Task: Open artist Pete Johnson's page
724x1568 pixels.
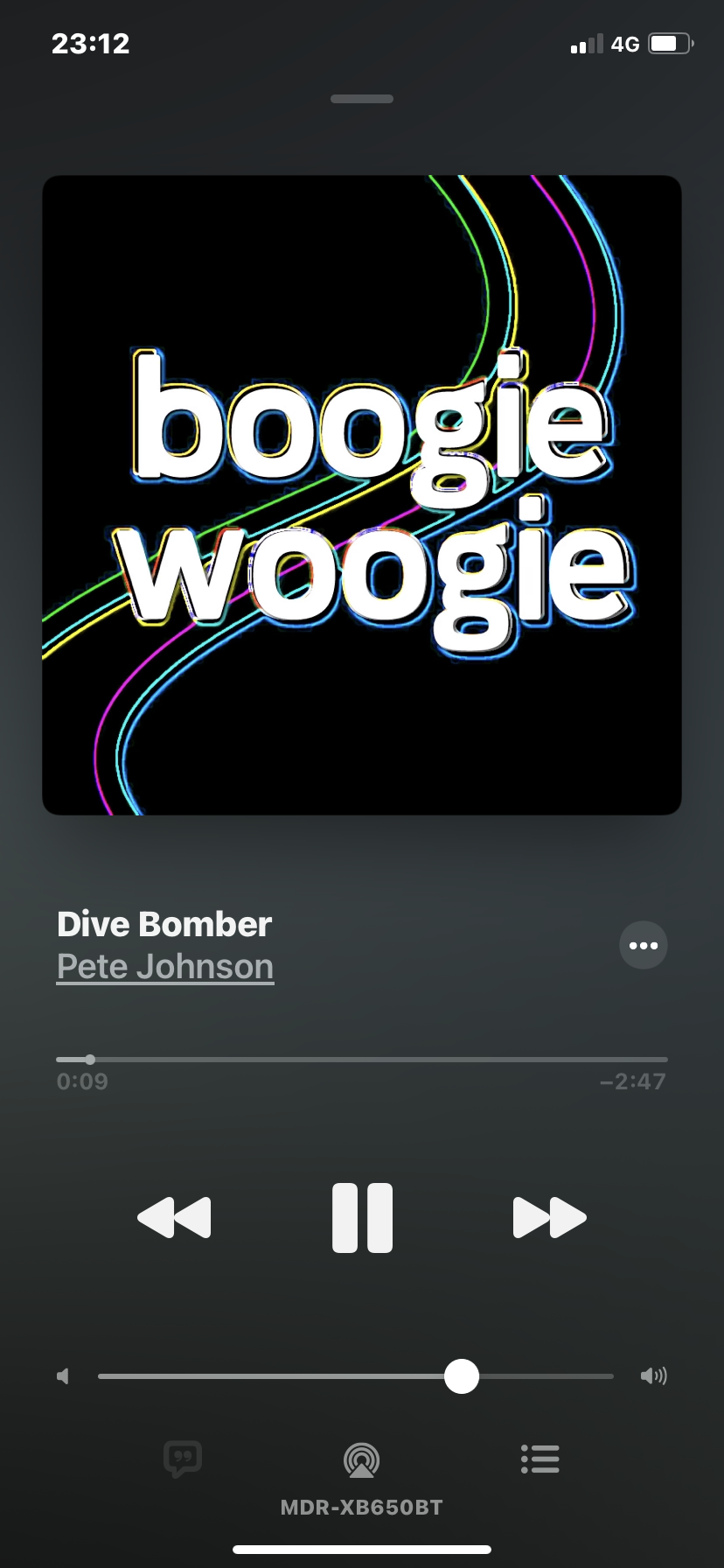Action: pyautogui.click(x=165, y=967)
